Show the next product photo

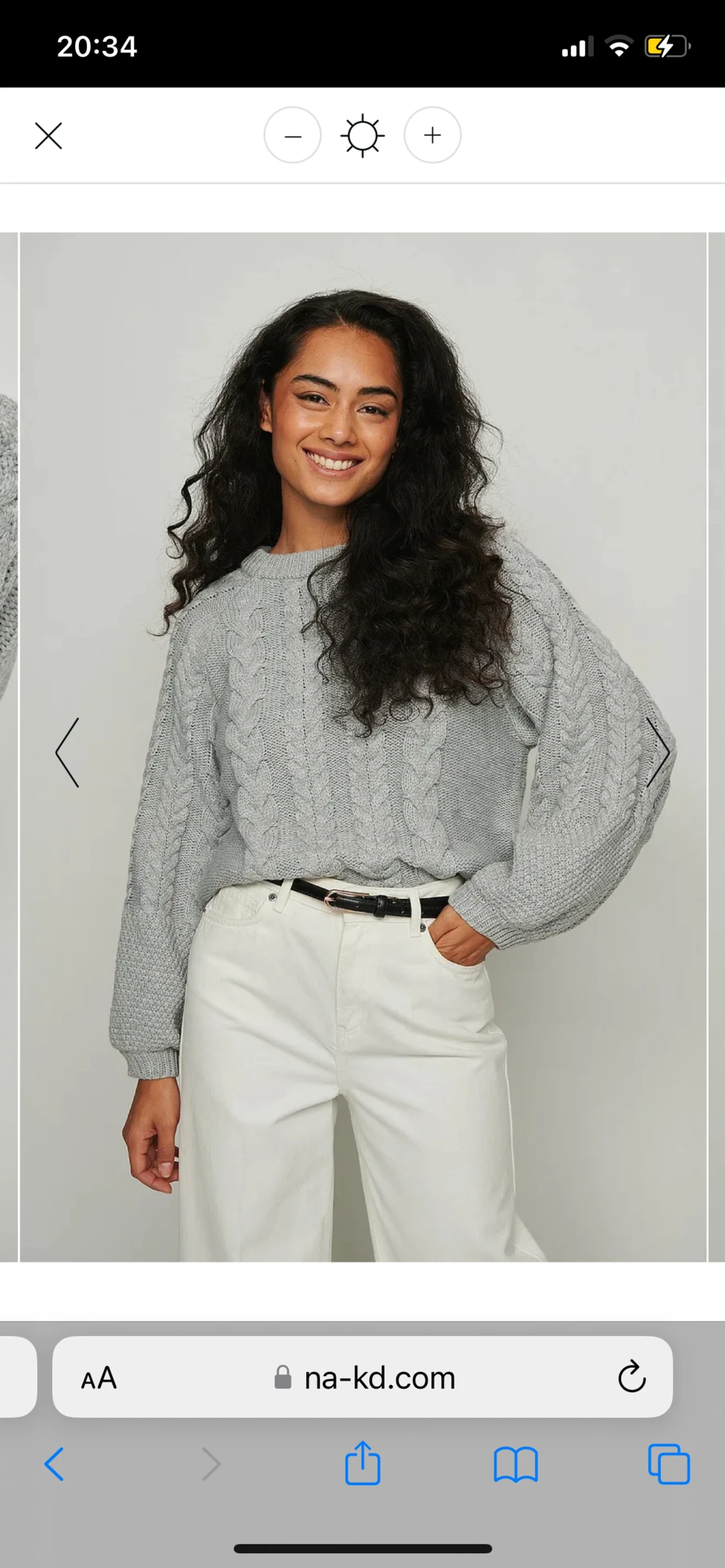[x=658, y=752]
